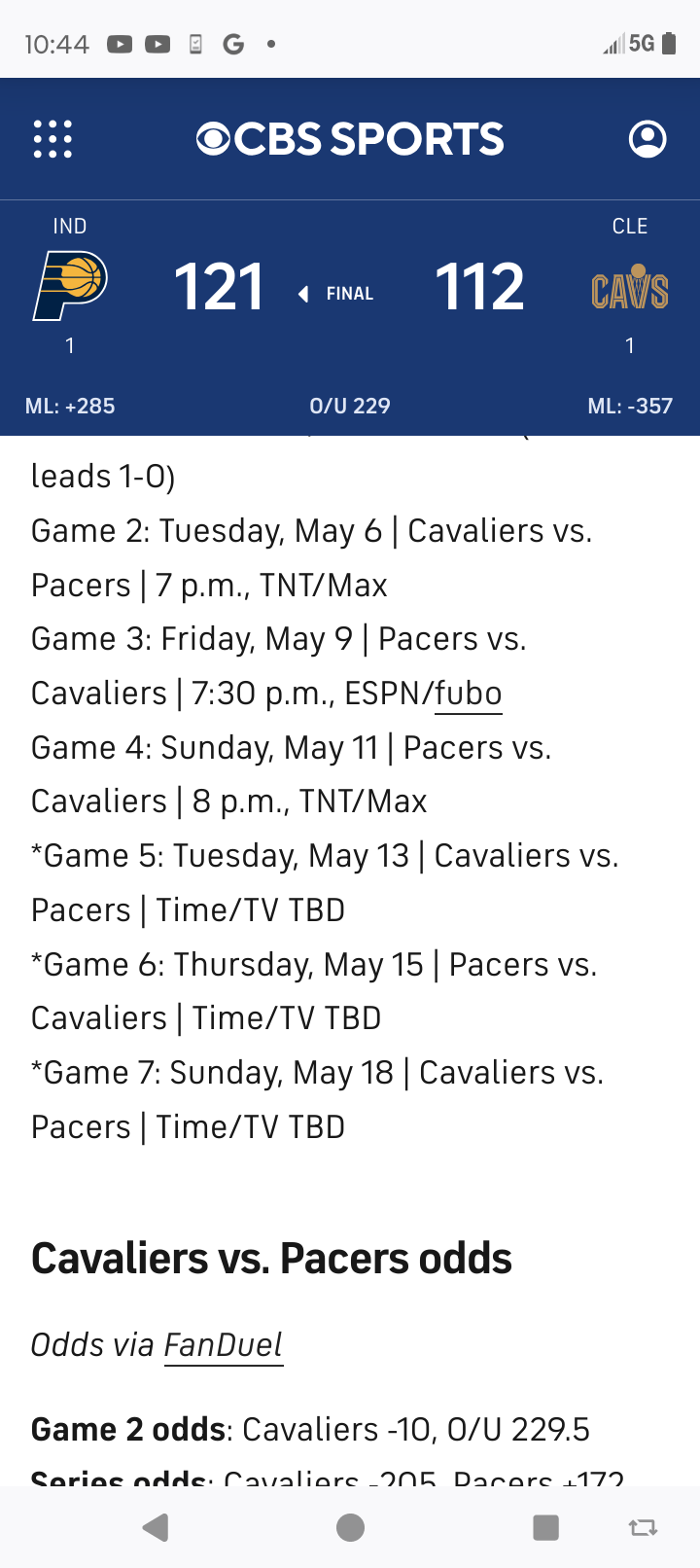700x1568 pixels.
Task: Tap the CBS Sports logo header
Action: [350, 139]
